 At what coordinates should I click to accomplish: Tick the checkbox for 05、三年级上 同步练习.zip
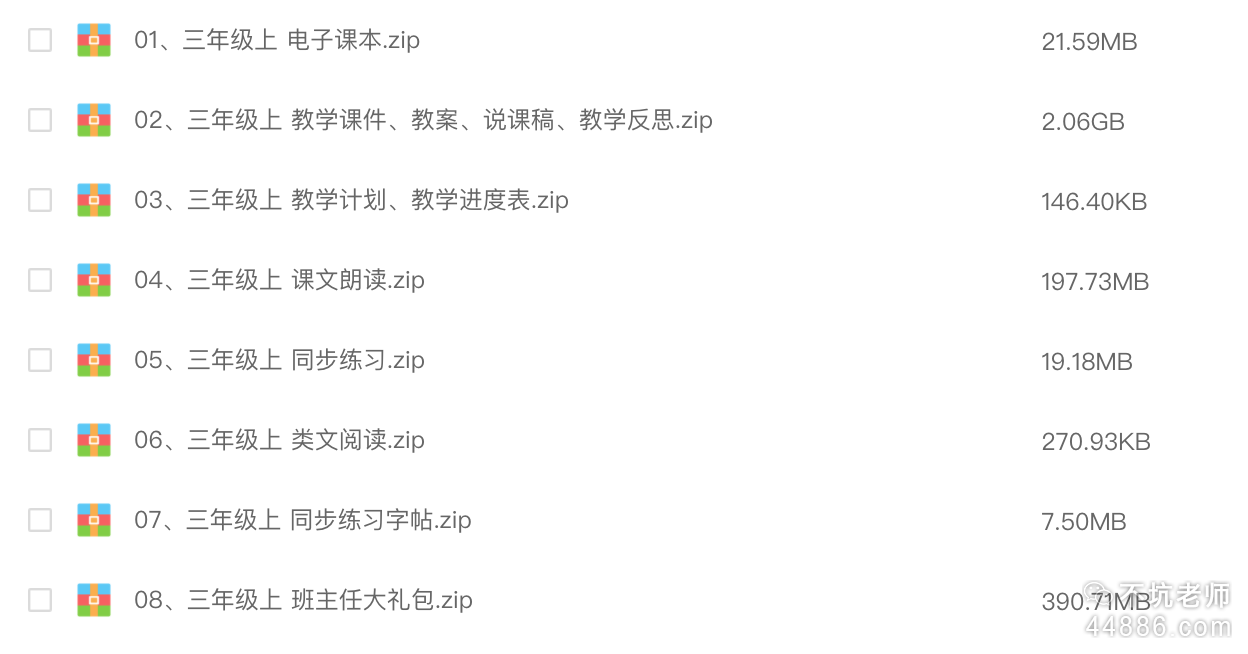click(x=40, y=360)
